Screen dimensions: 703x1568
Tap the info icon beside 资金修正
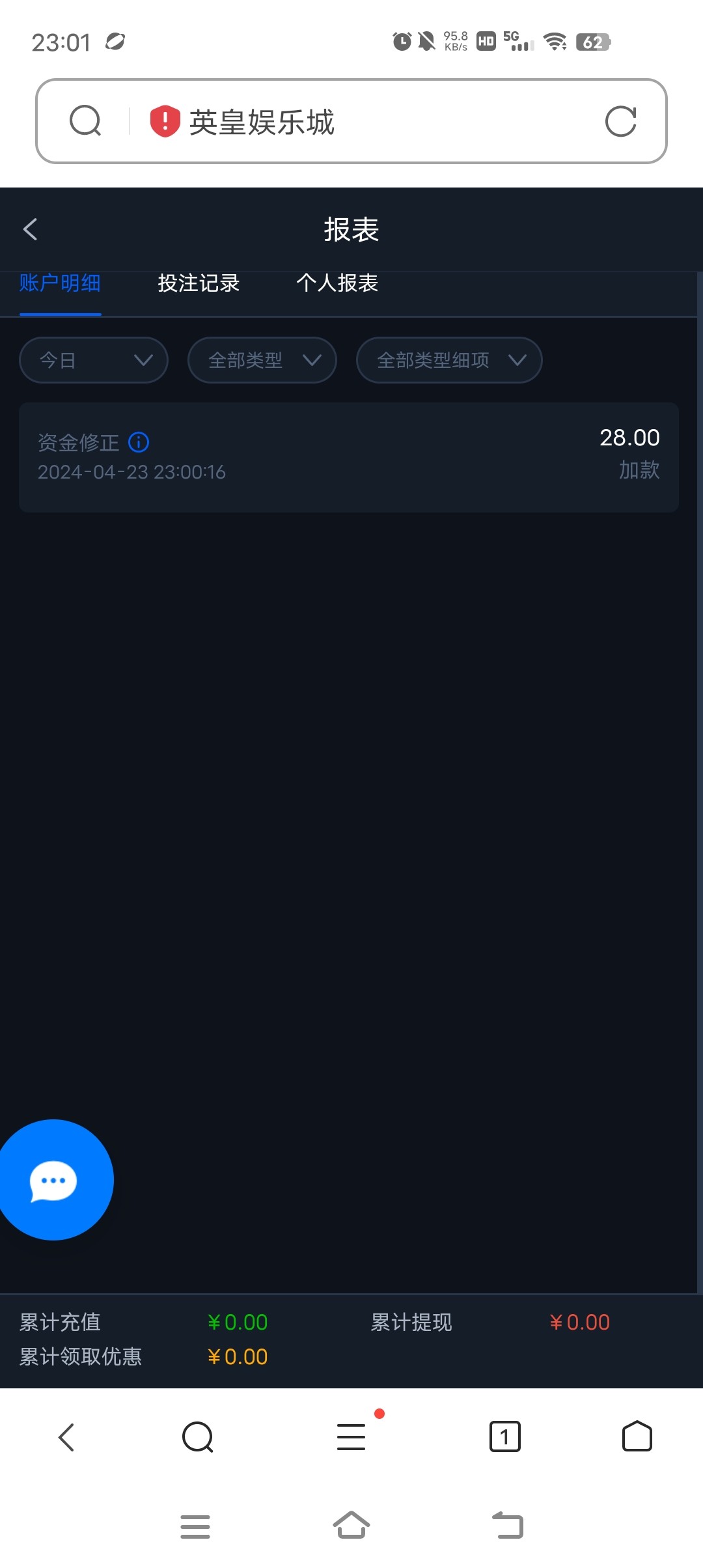(139, 443)
